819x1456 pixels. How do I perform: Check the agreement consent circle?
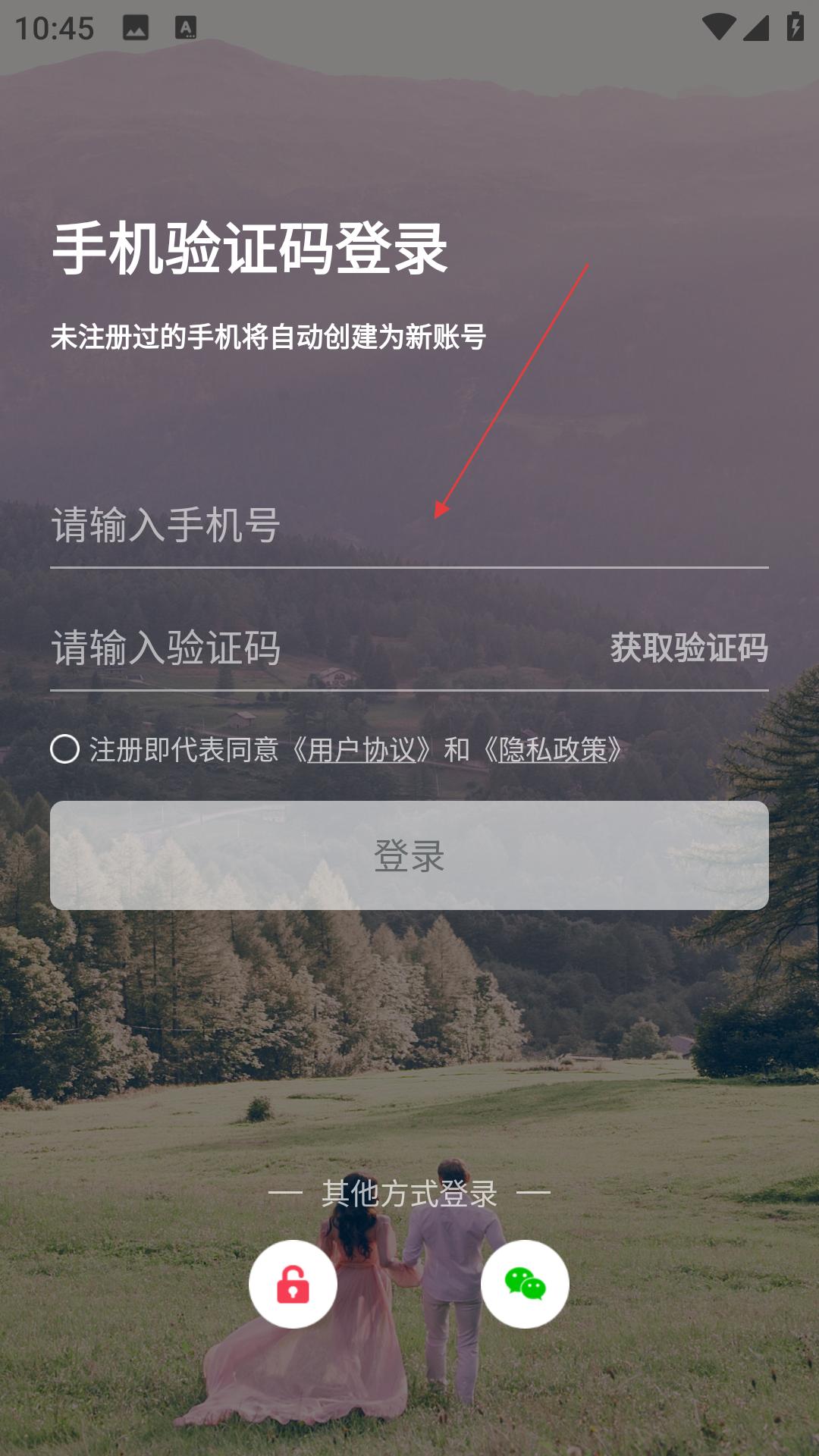[65, 749]
